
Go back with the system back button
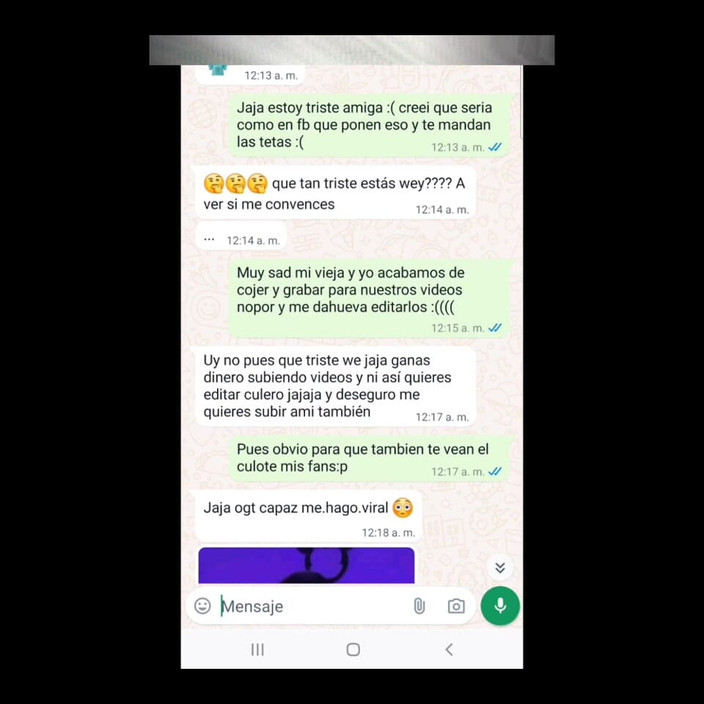pos(448,650)
